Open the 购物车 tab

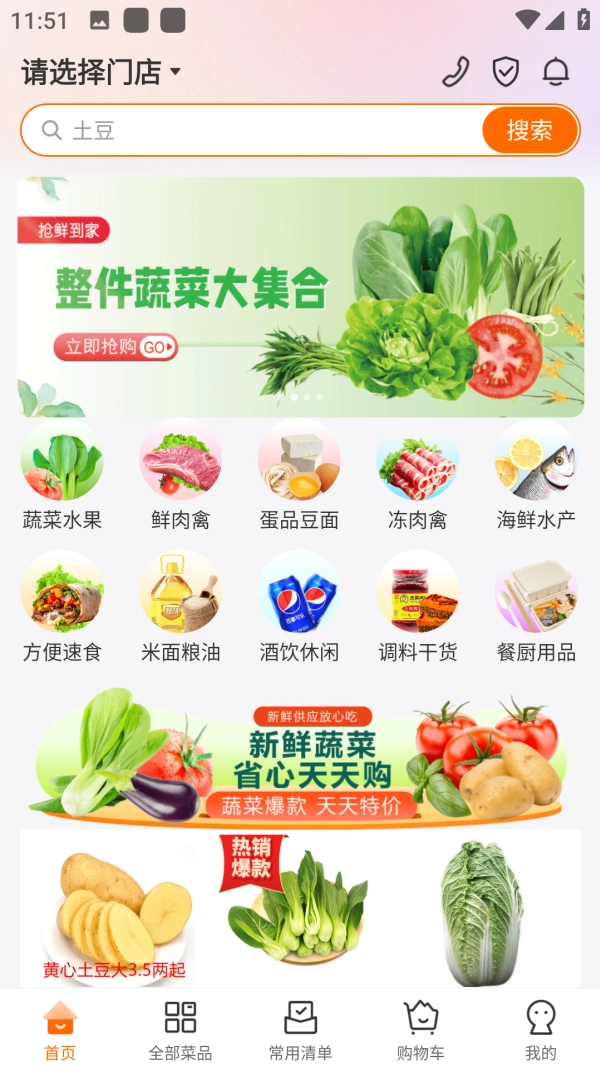pos(421,1030)
